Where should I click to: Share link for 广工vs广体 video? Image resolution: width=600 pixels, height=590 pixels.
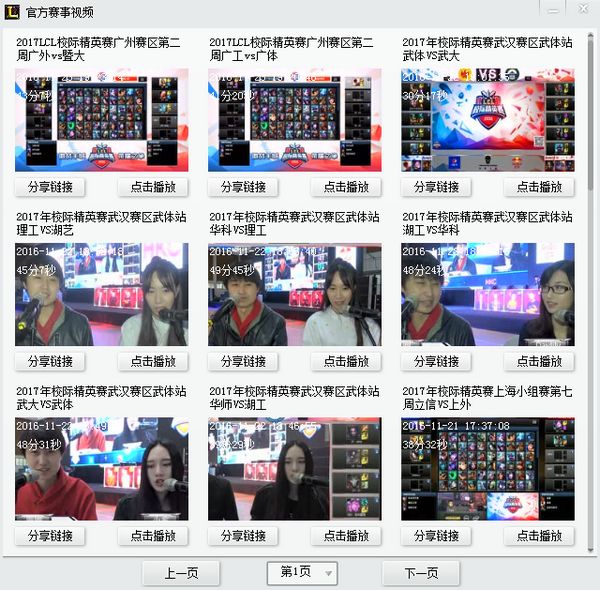click(x=243, y=187)
